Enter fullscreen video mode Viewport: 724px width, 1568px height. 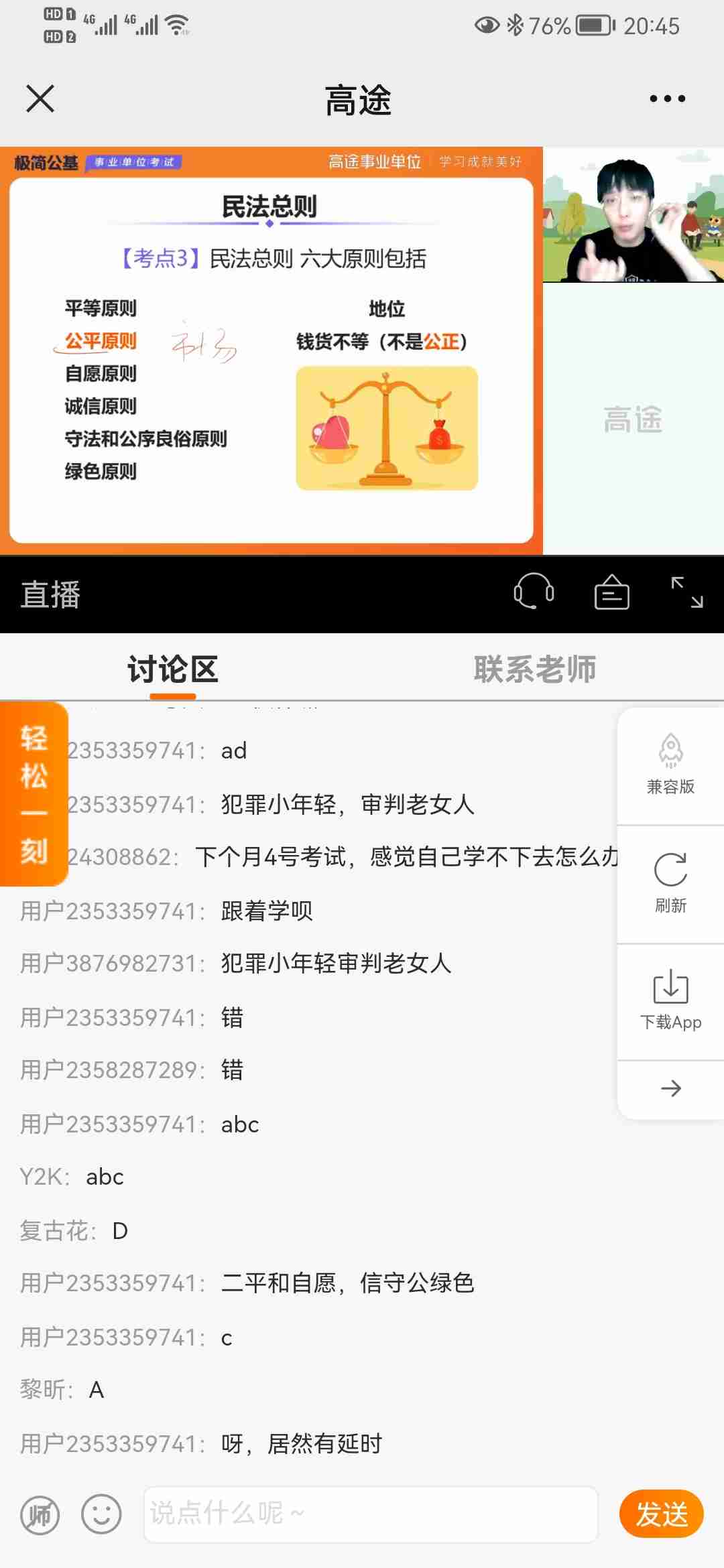pos(687,592)
